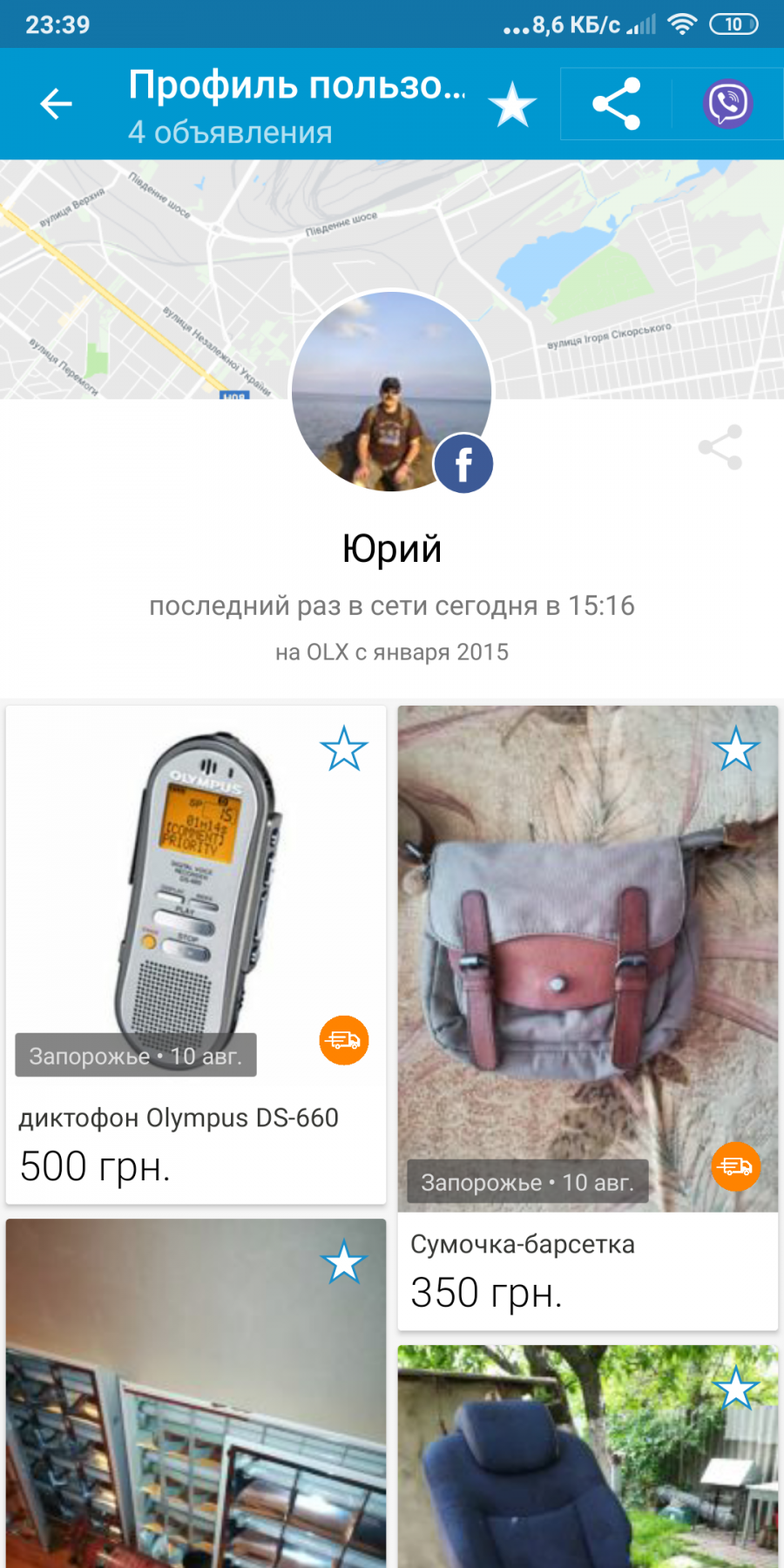784x1568 pixels.
Task: Share profile via the toolbar share icon
Action: pos(616,104)
